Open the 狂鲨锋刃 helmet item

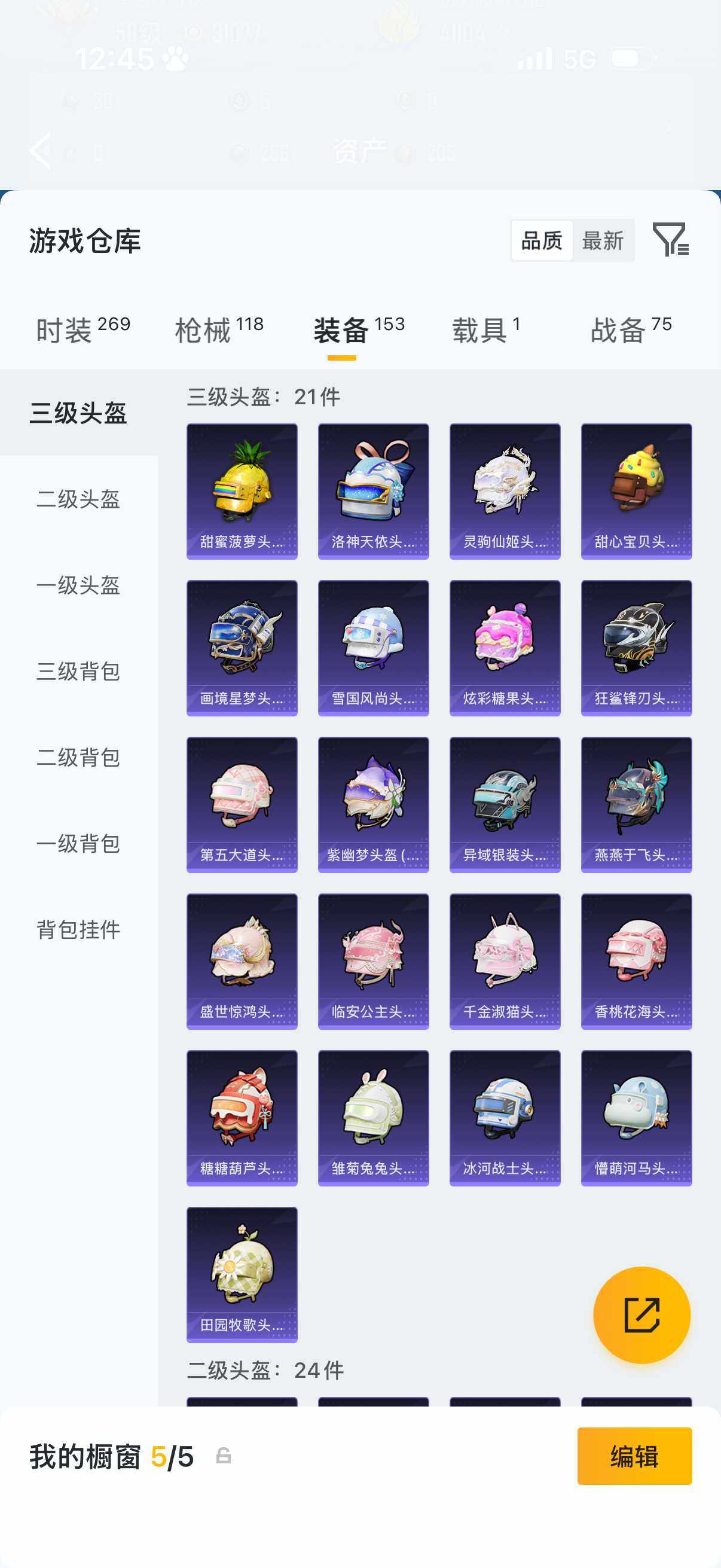(x=636, y=648)
